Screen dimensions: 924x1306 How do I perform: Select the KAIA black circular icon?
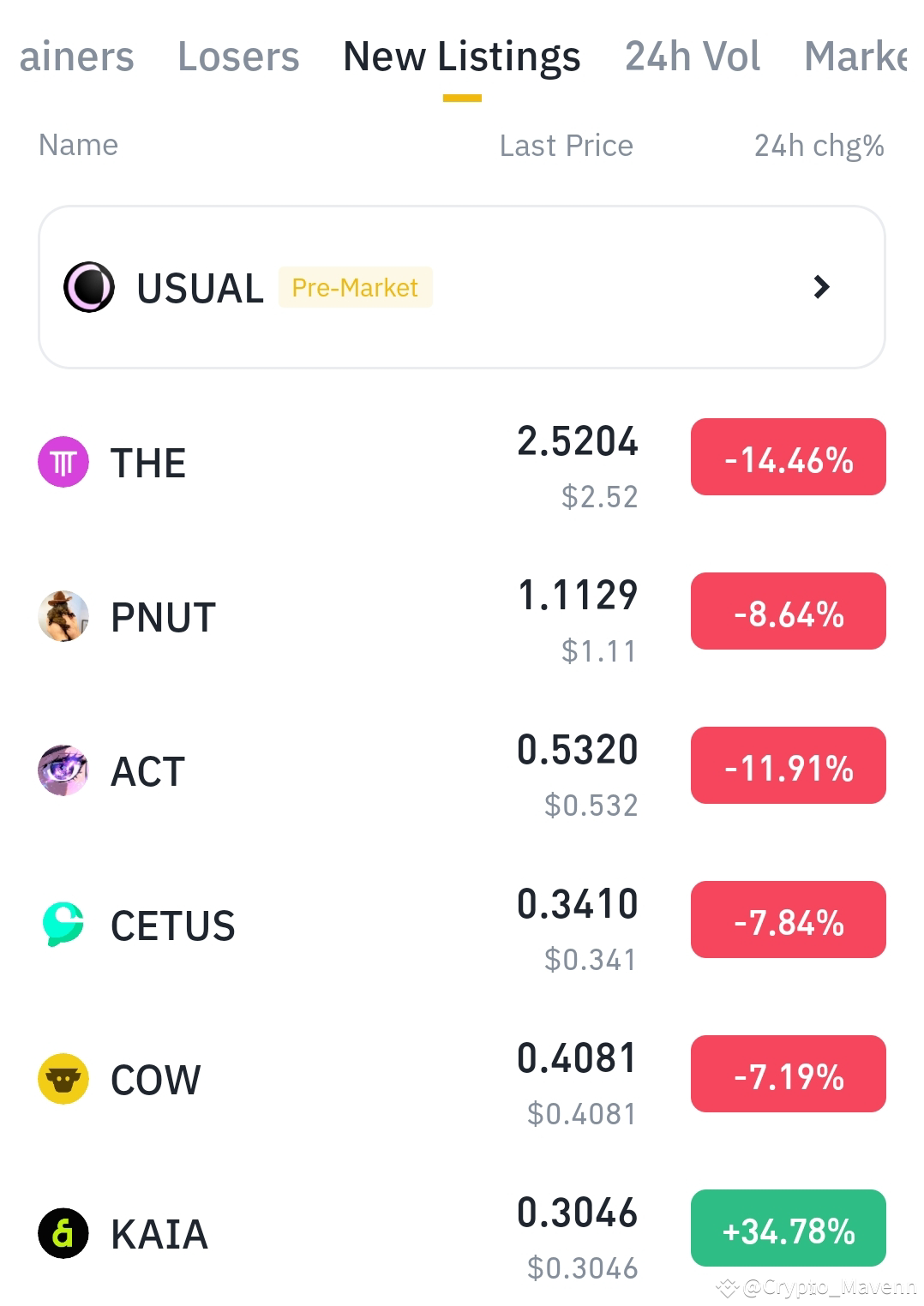(63, 1232)
